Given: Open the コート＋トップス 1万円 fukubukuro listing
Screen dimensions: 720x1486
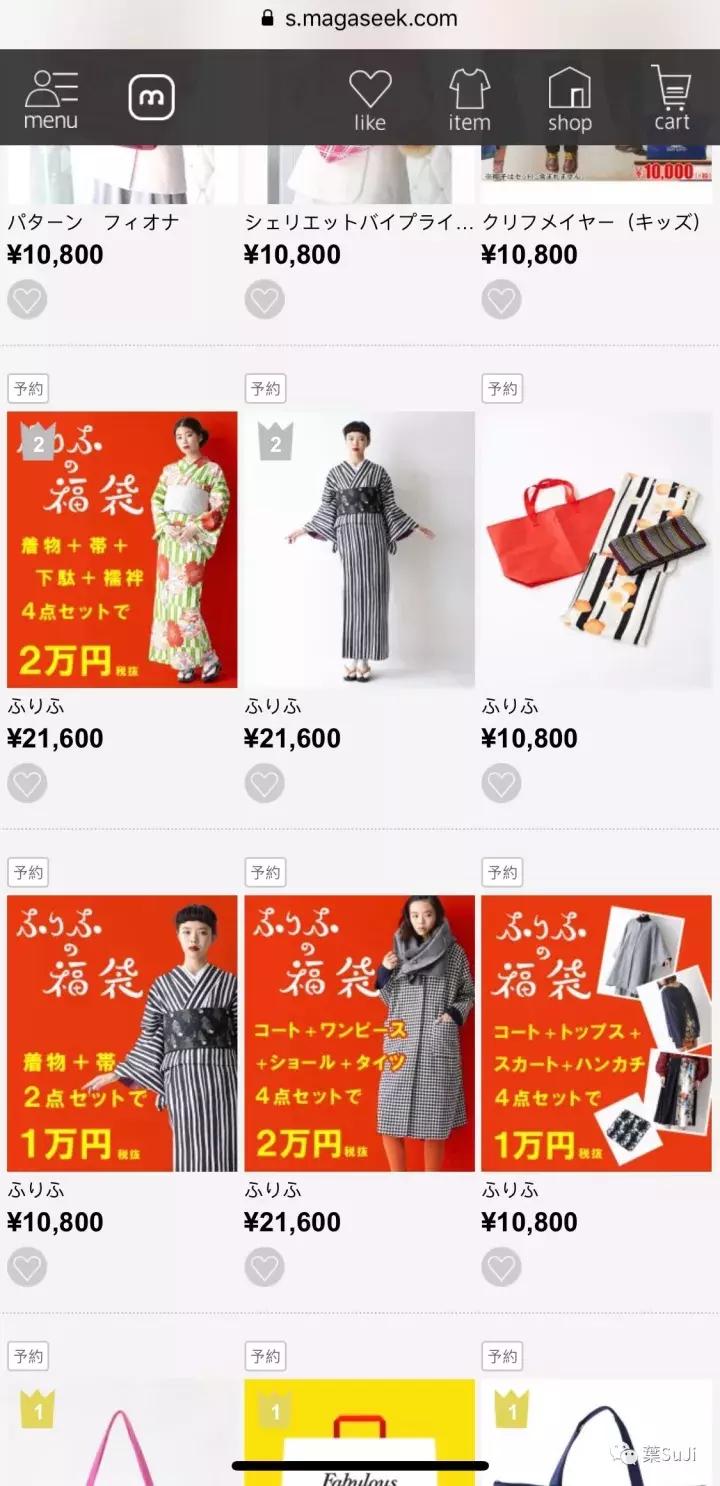Looking at the screenshot, I should click(x=596, y=1032).
